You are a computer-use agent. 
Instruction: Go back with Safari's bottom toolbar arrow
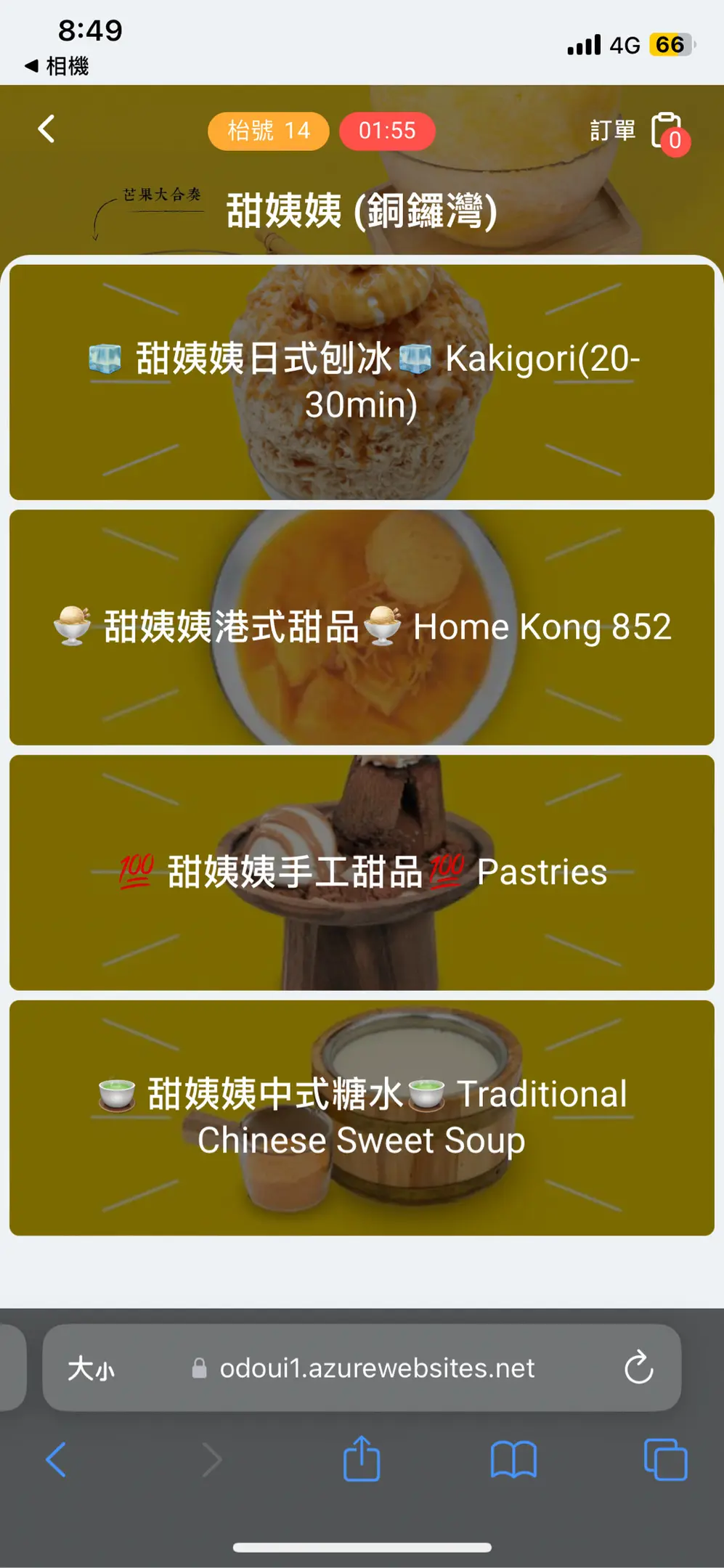[56, 1460]
